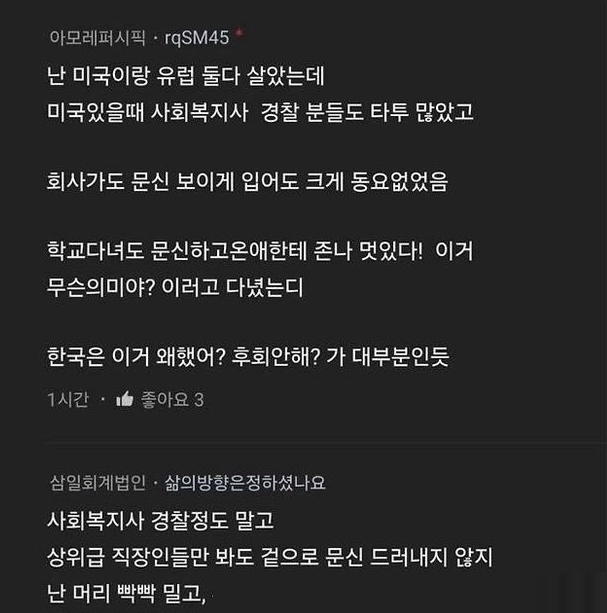607x613 pixels.
Task: Open the 삼일회계법인 company tag on the reply
Action: tap(97, 483)
